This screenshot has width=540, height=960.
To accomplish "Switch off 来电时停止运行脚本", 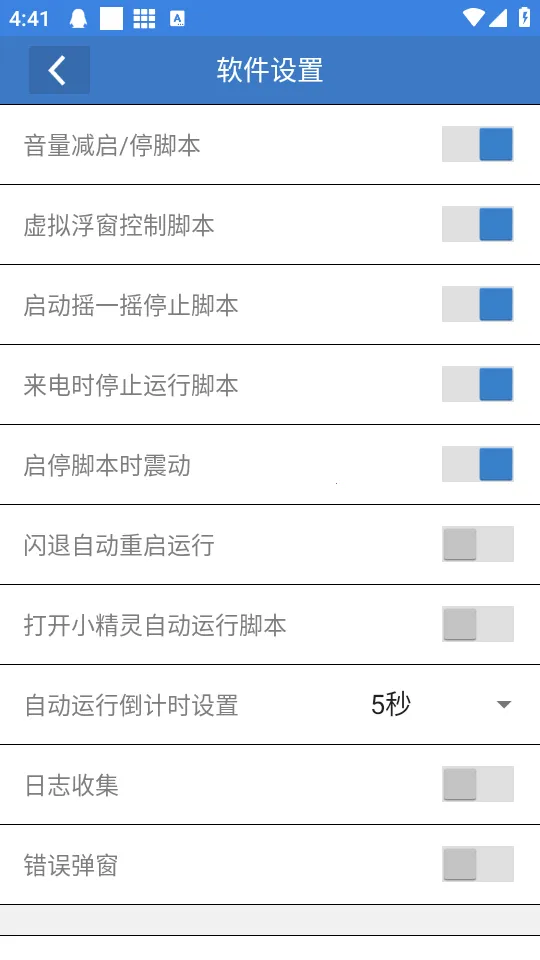I will tap(478, 384).
